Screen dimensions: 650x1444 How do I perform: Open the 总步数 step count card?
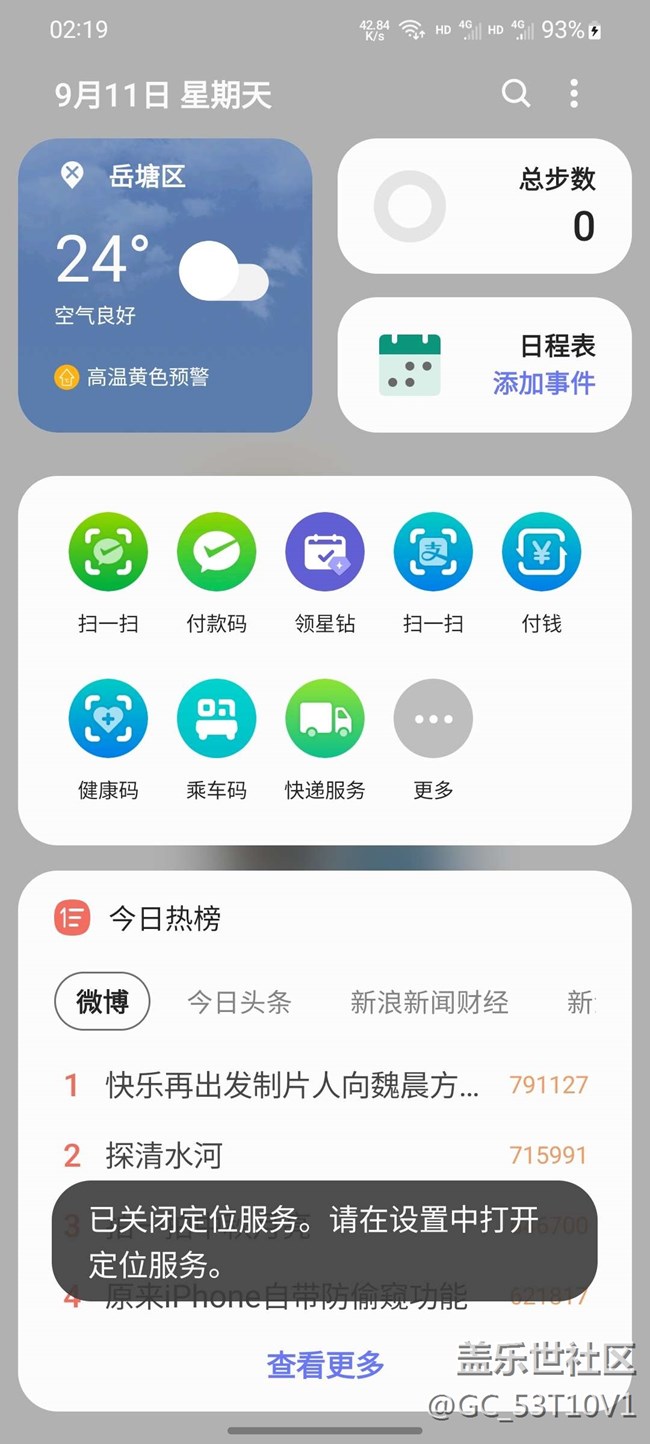485,206
